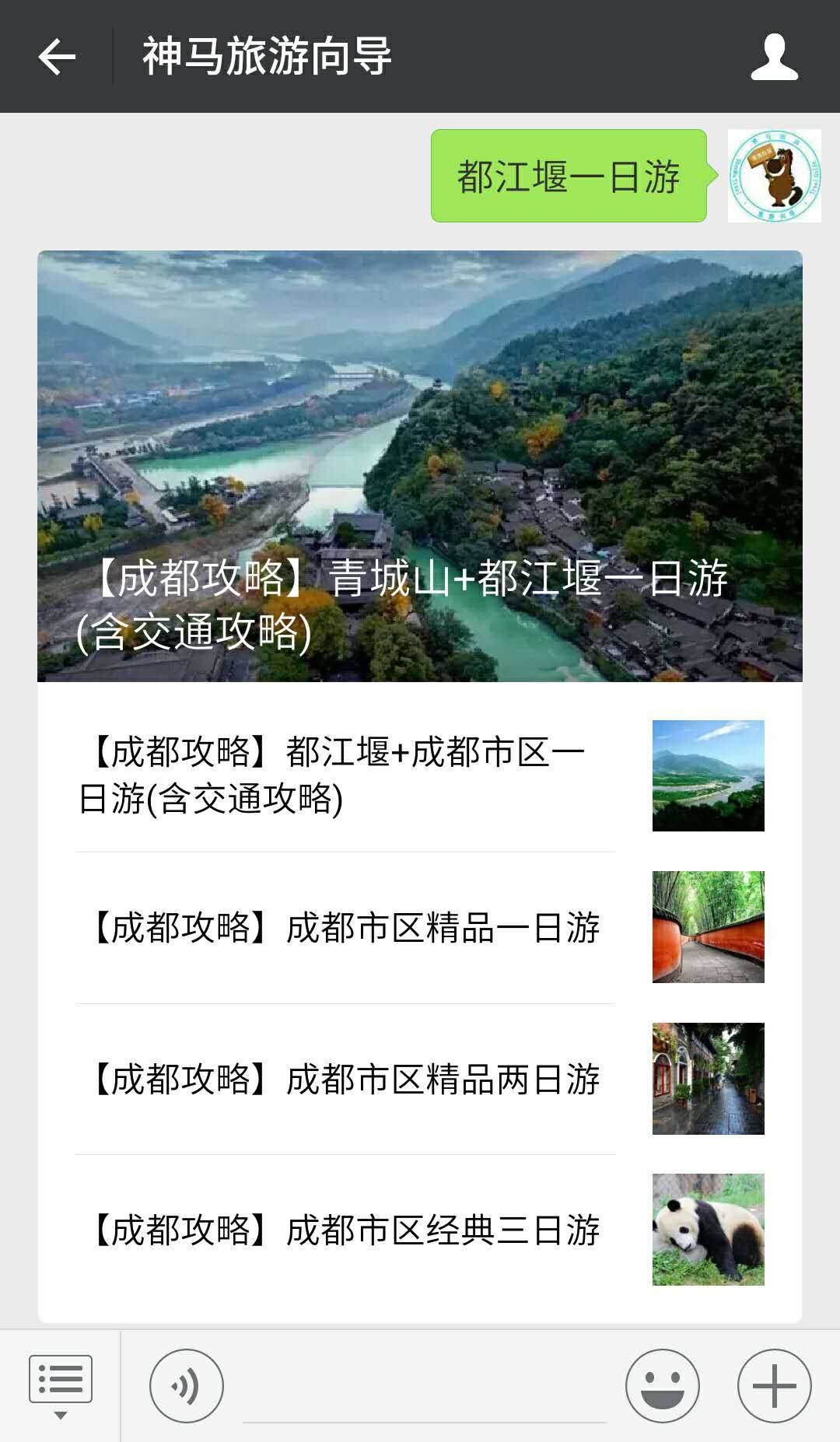Go back from 神马旅游向导 chat
Viewport: 840px width, 1442px height.
[57, 57]
